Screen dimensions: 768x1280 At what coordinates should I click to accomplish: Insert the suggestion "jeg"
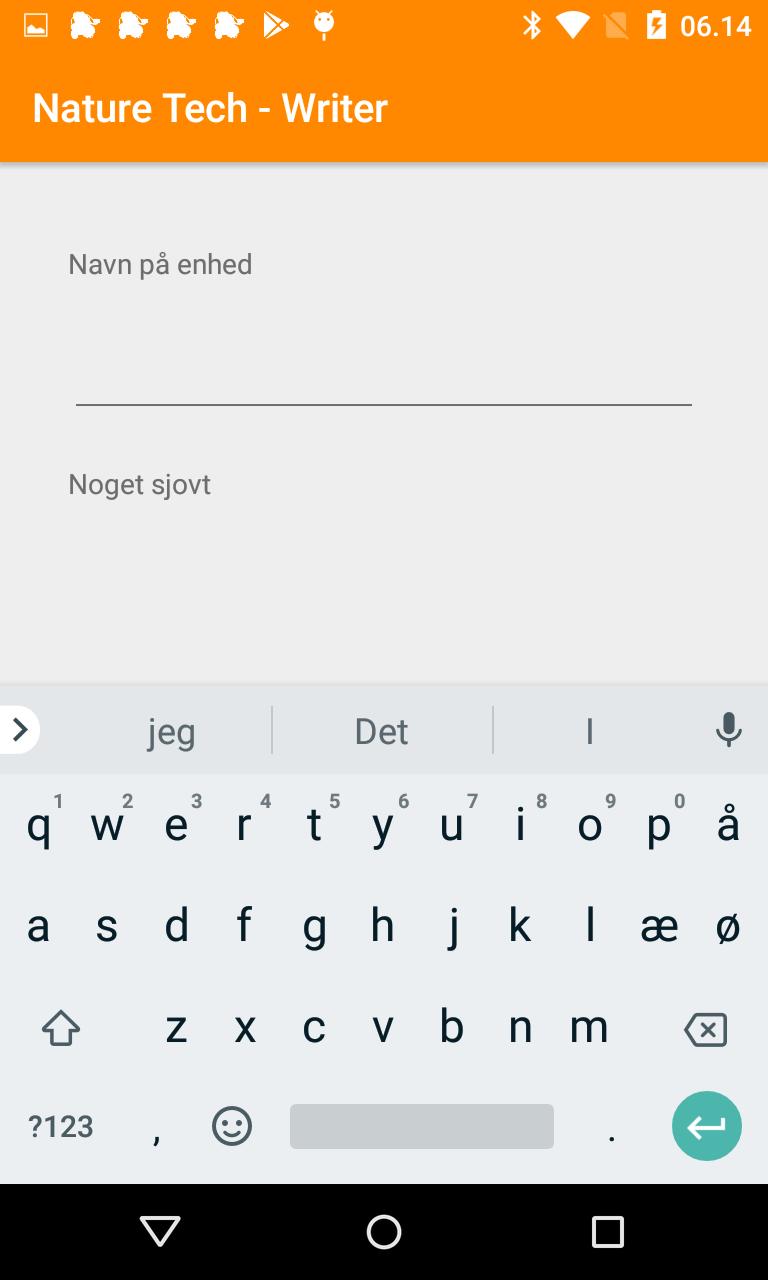pyautogui.click(x=171, y=731)
